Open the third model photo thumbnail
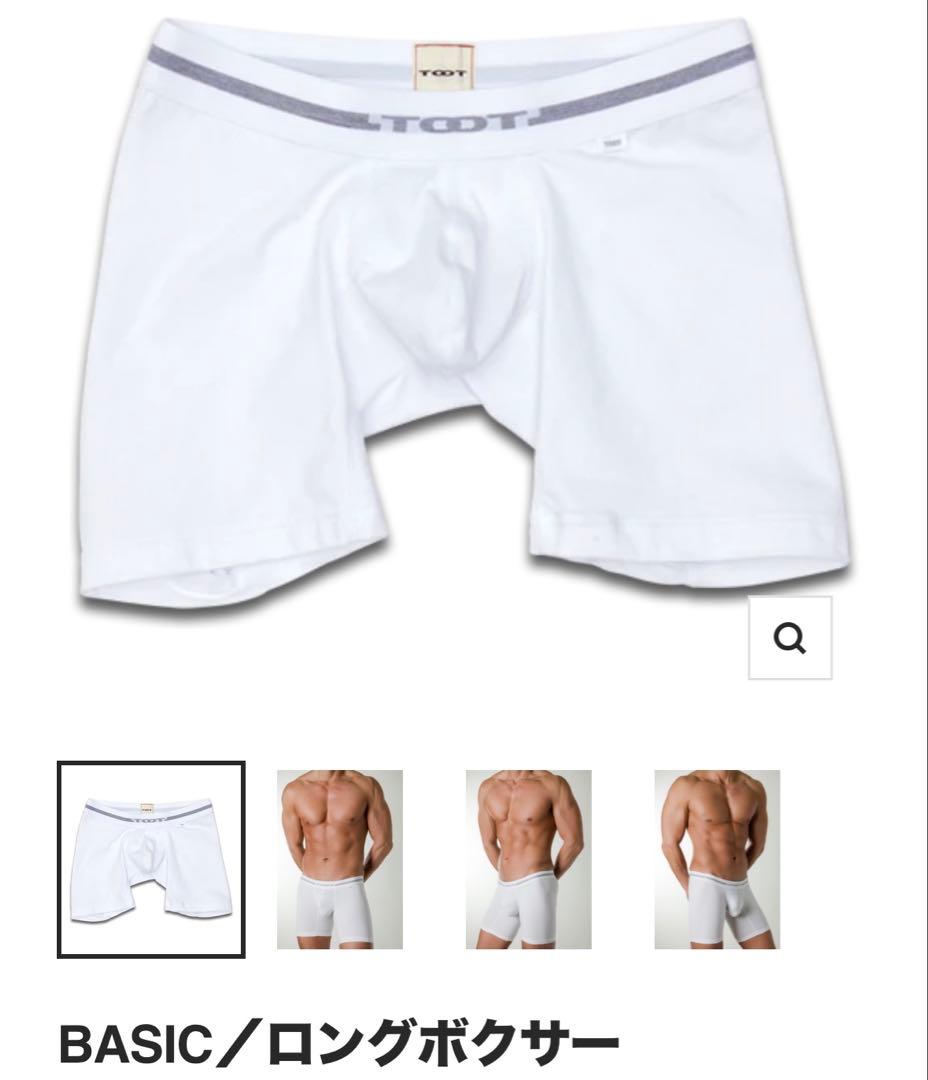 click(528, 860)
